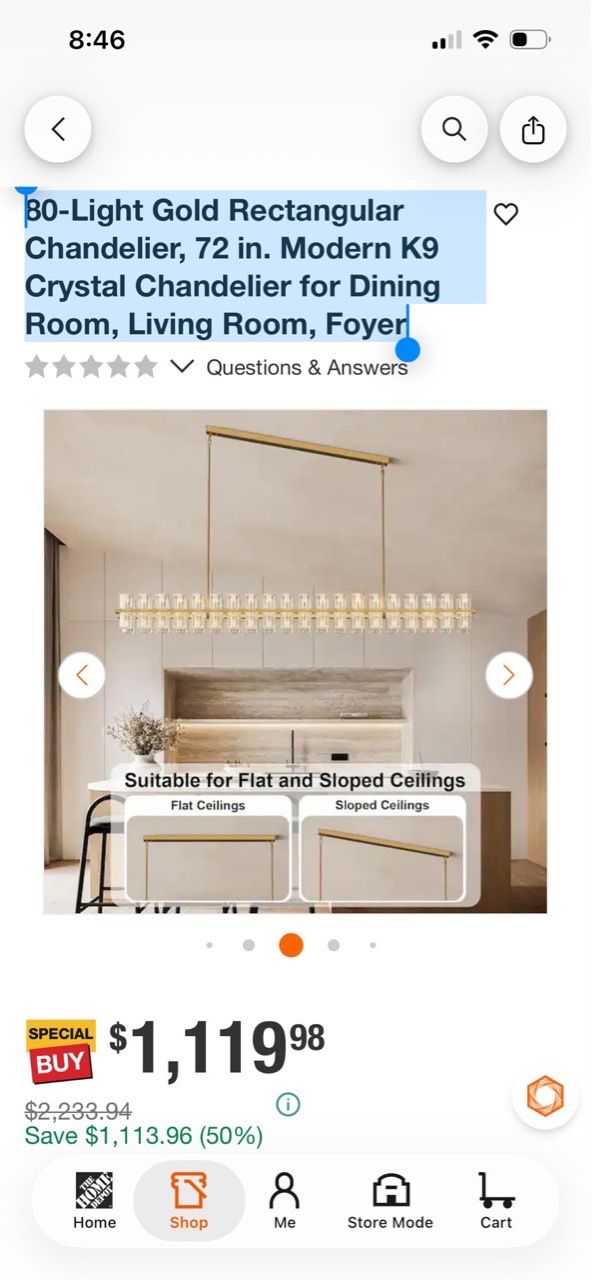This screenshot has height=1280, width=592.
Task: Share this chandelier product
Action: [x=533, y=129]
